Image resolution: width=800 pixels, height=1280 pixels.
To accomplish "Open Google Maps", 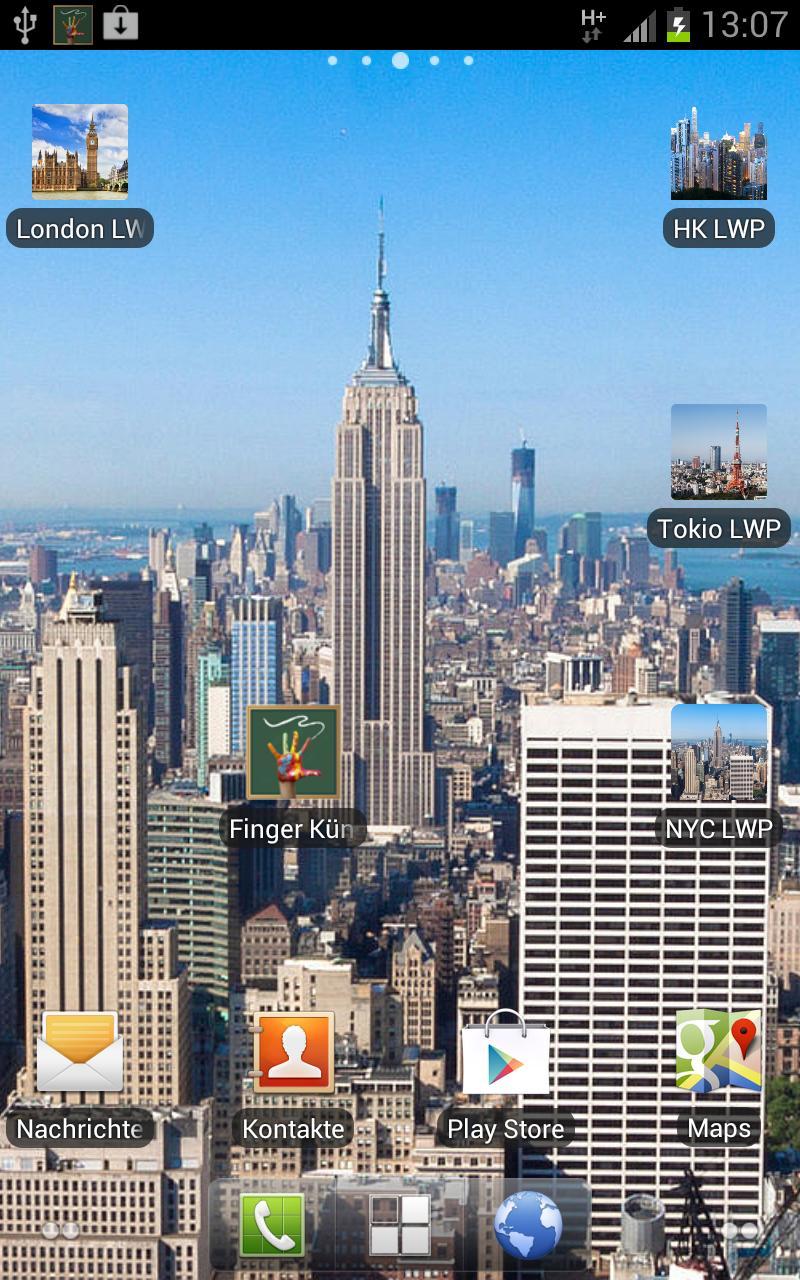I will coord(718,1052).
